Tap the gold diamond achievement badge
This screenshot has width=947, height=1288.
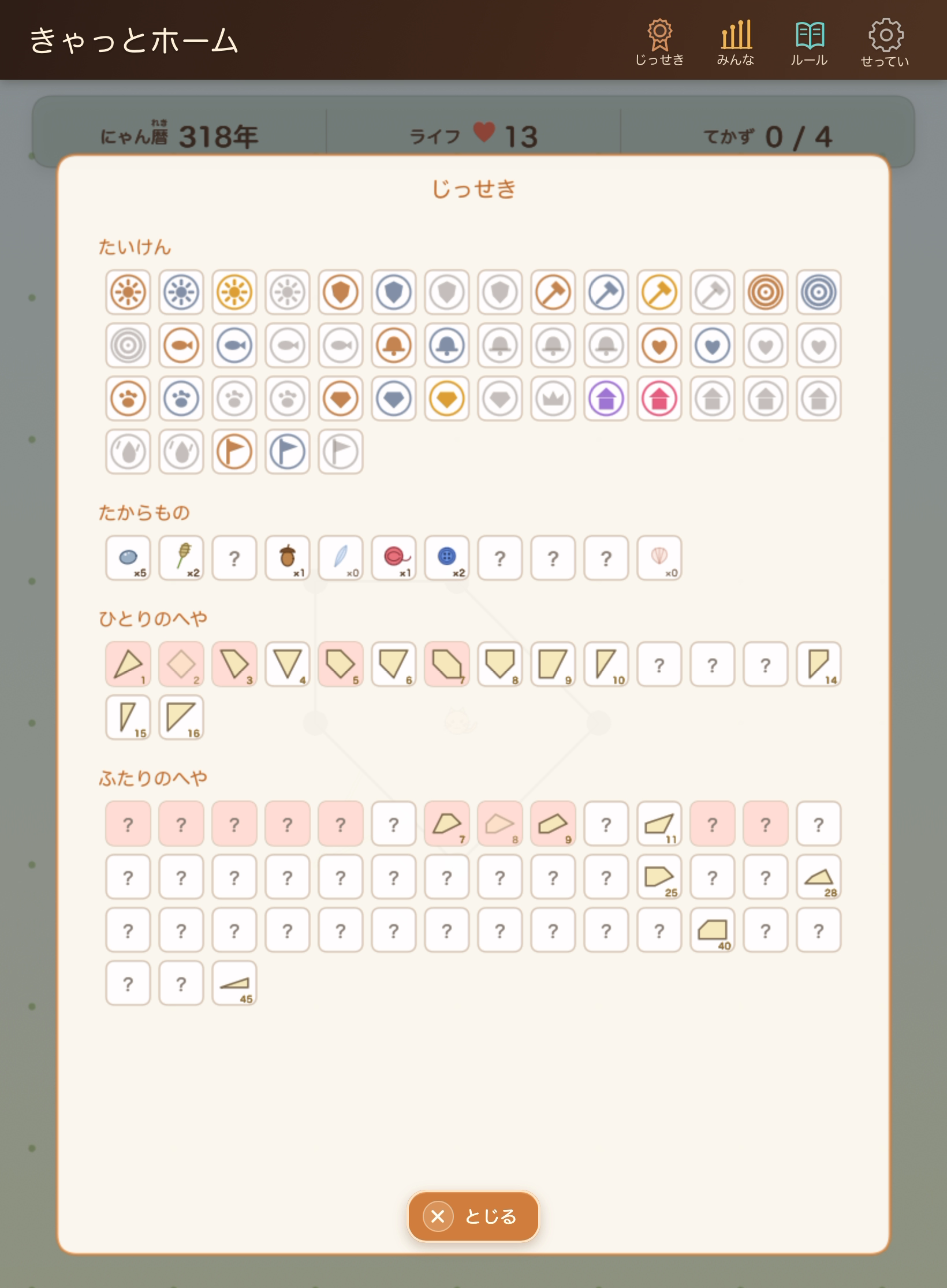447,399
